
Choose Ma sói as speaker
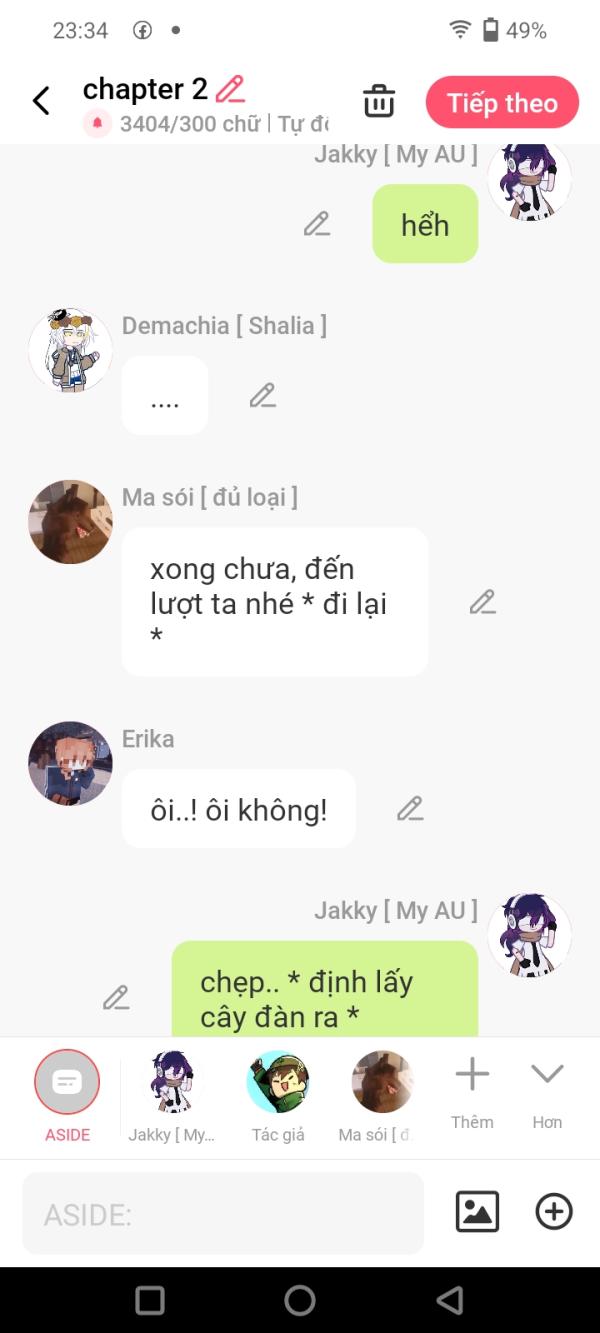(x=382, y=1096)
